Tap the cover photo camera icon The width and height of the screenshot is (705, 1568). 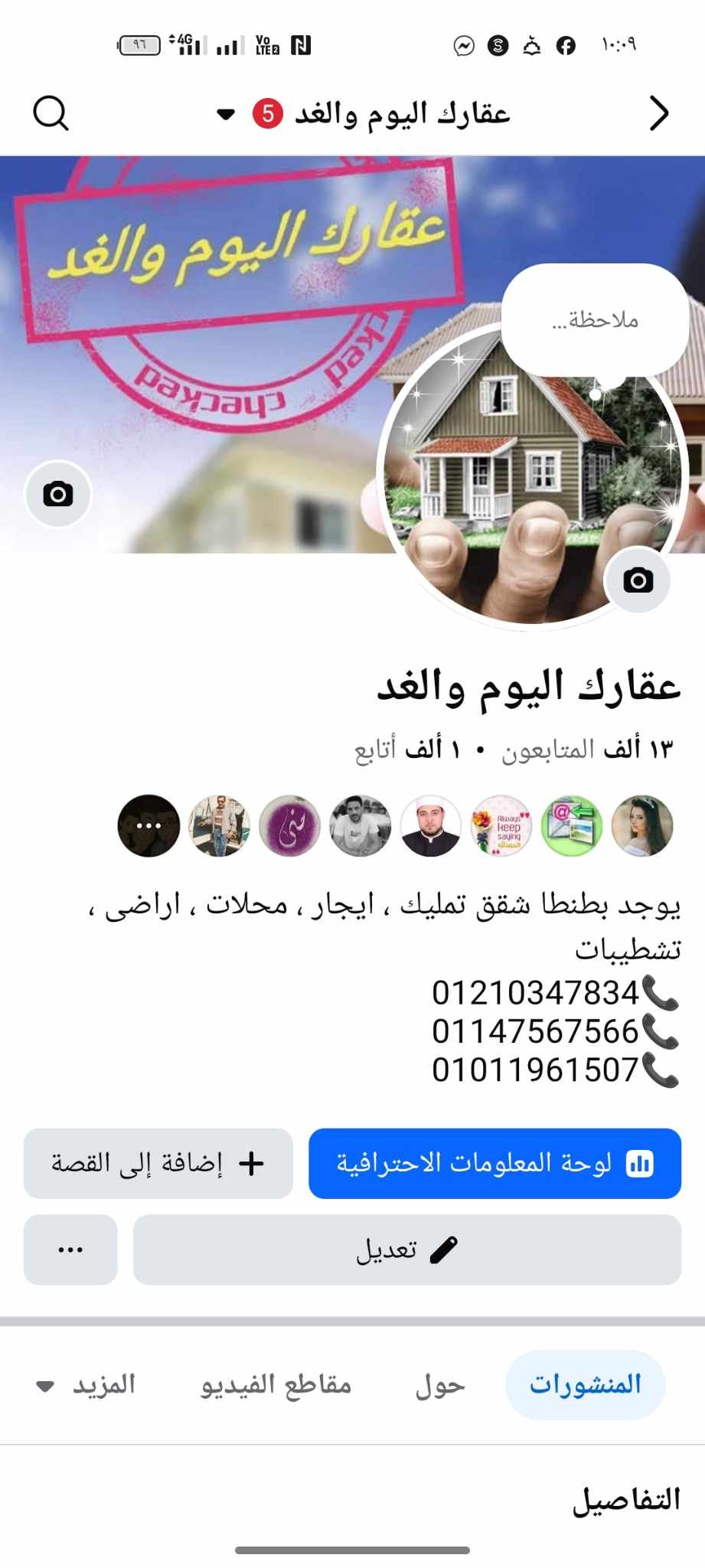58,494
